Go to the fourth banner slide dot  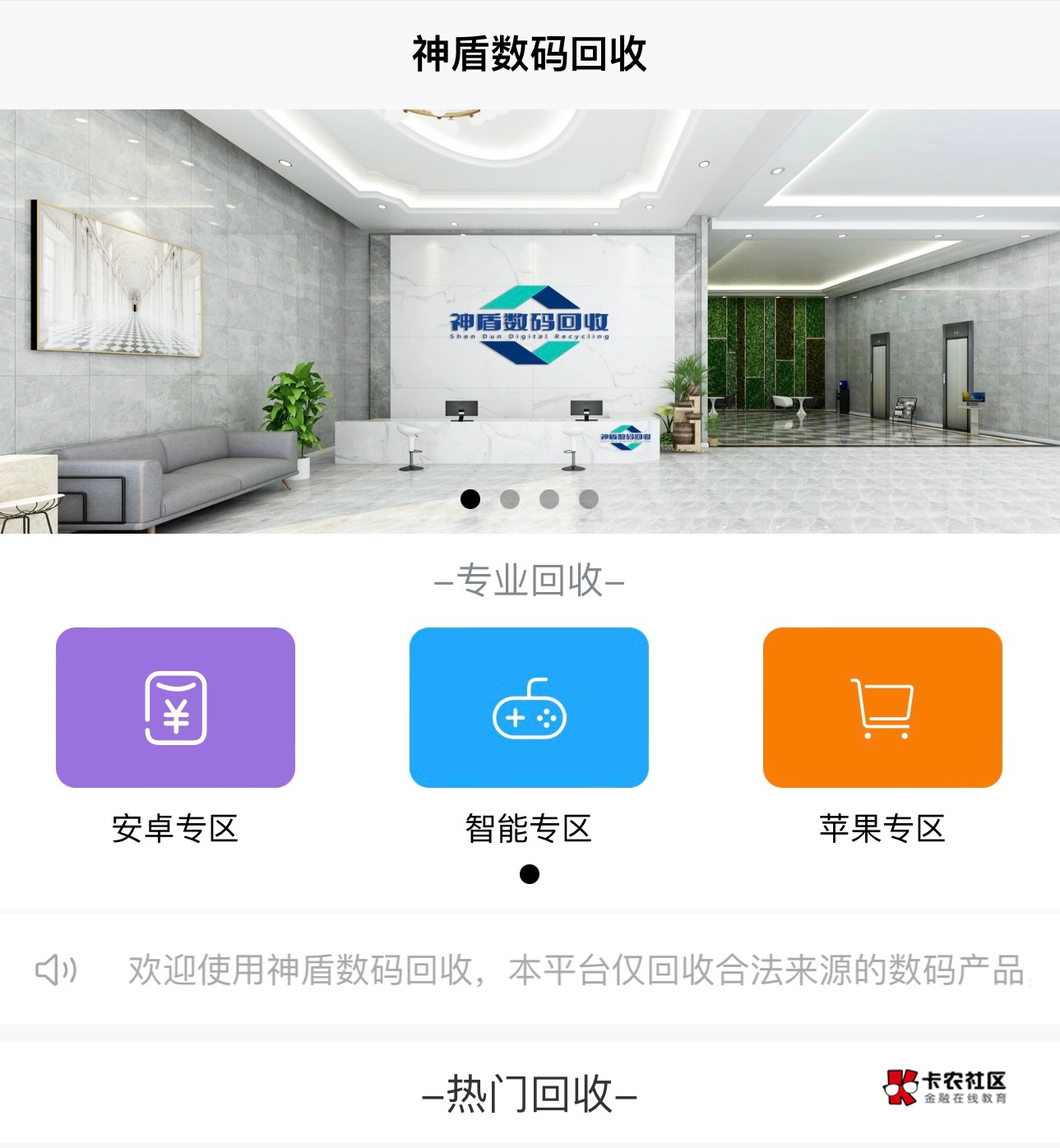[x=589, y=499]
